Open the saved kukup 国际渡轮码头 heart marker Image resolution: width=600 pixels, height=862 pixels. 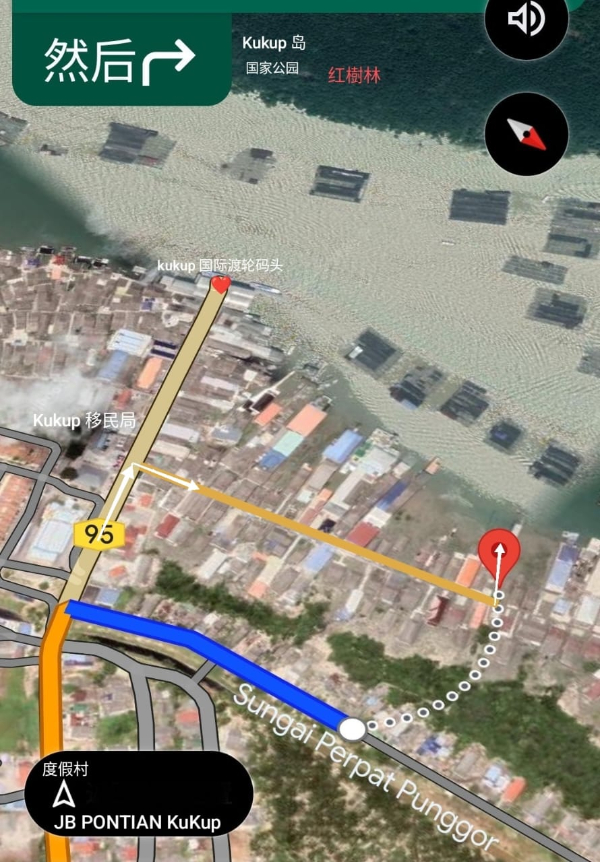[x=221, y=285]
